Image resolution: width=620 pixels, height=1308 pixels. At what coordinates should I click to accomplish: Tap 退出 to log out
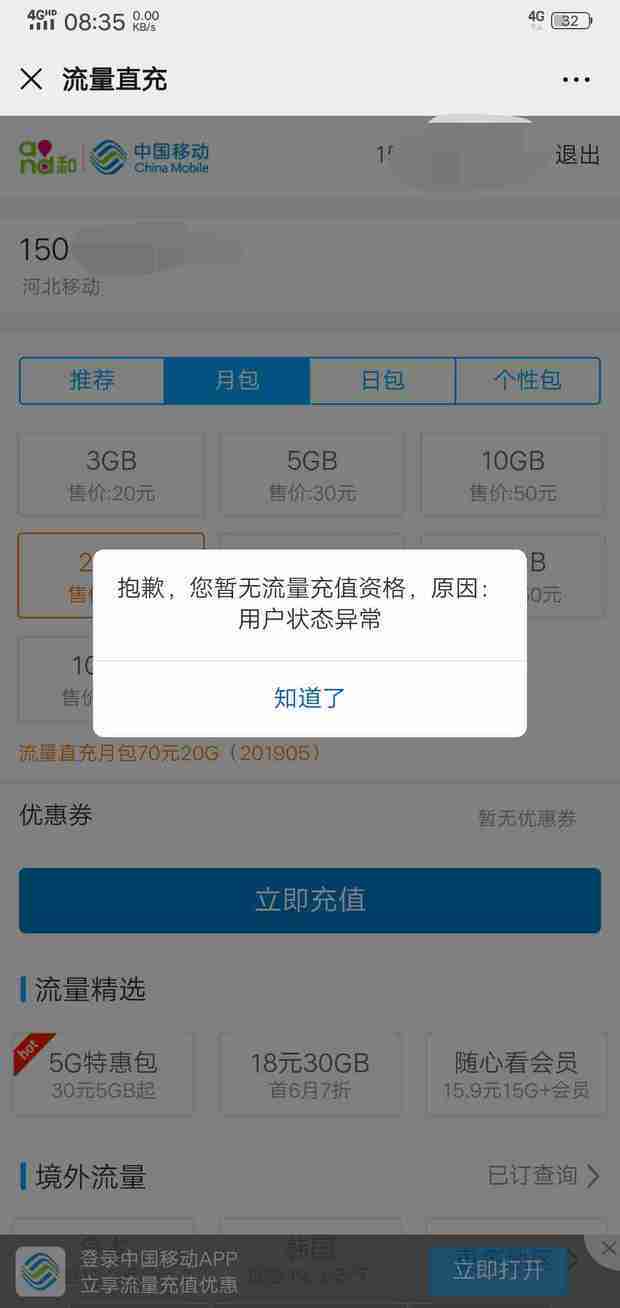tap(577, 155)
